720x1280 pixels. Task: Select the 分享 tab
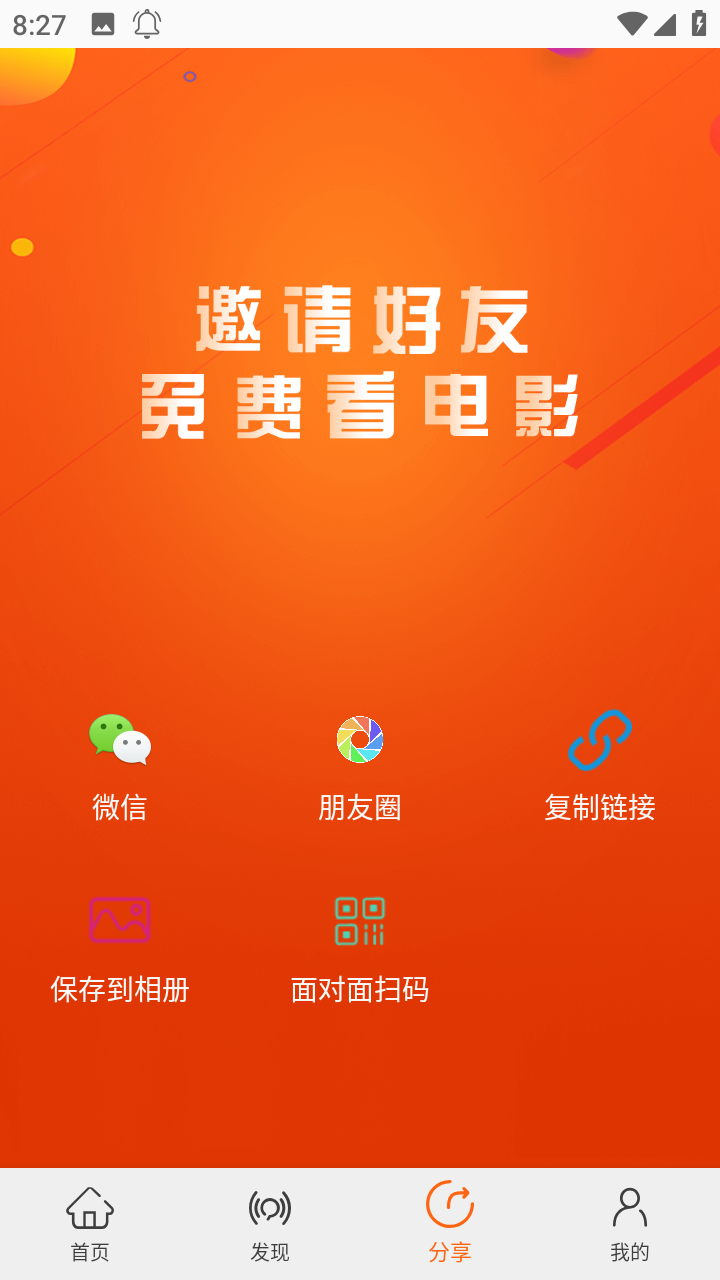450,1224
